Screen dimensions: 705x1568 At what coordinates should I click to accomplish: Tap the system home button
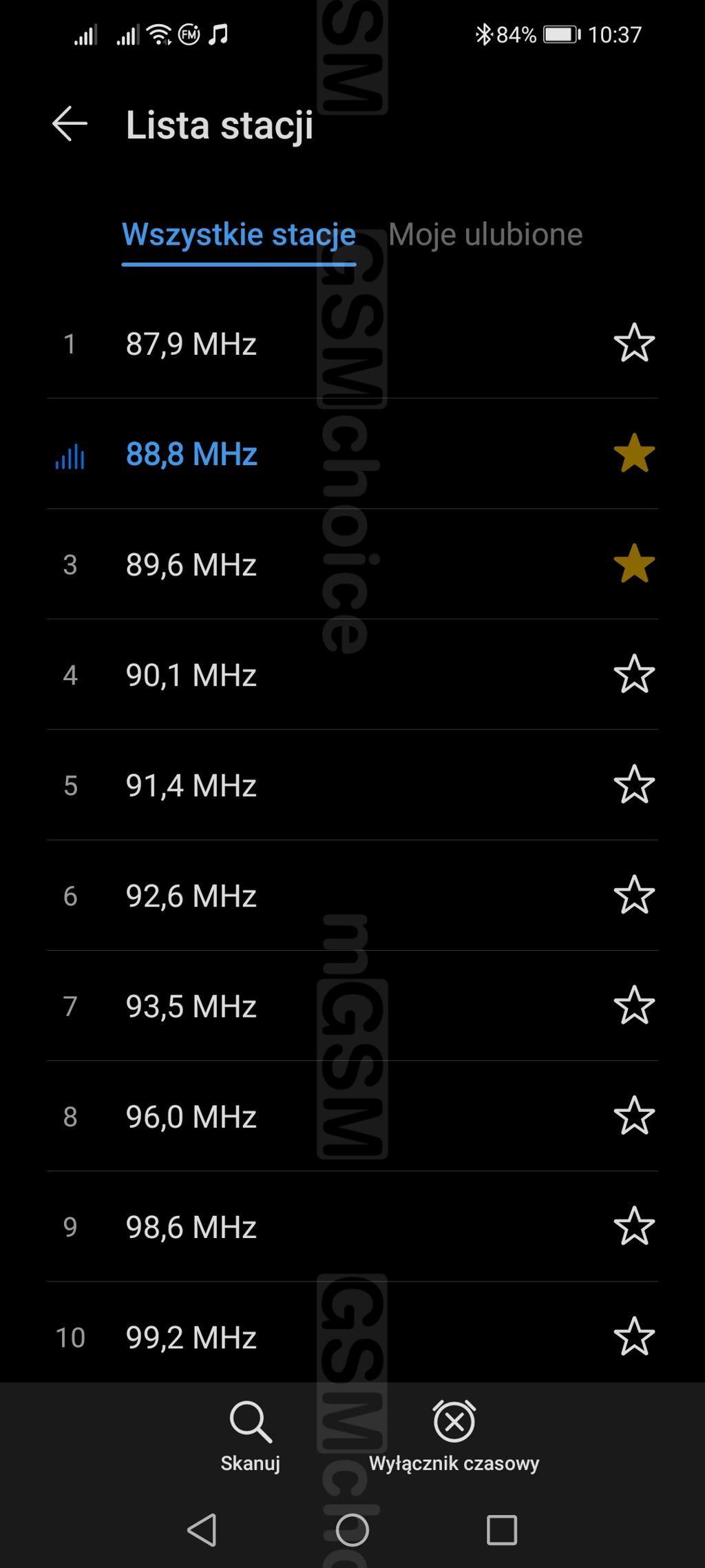(352, 1530)
